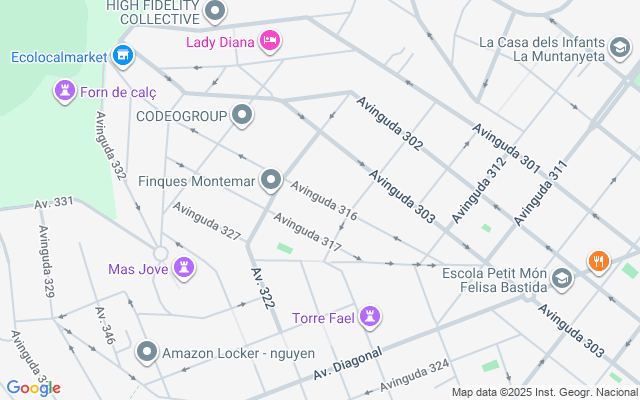Open the orange restaurant marker
The height and width of the screenshot is (400, 640).
pyautogui.click(x=599, y=261)
